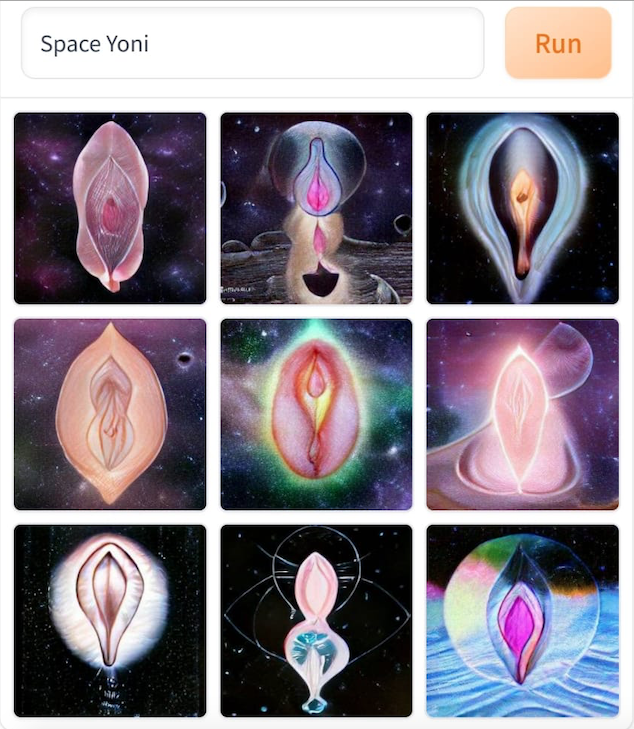Open the image with the white glowing outline

[522, 414]
